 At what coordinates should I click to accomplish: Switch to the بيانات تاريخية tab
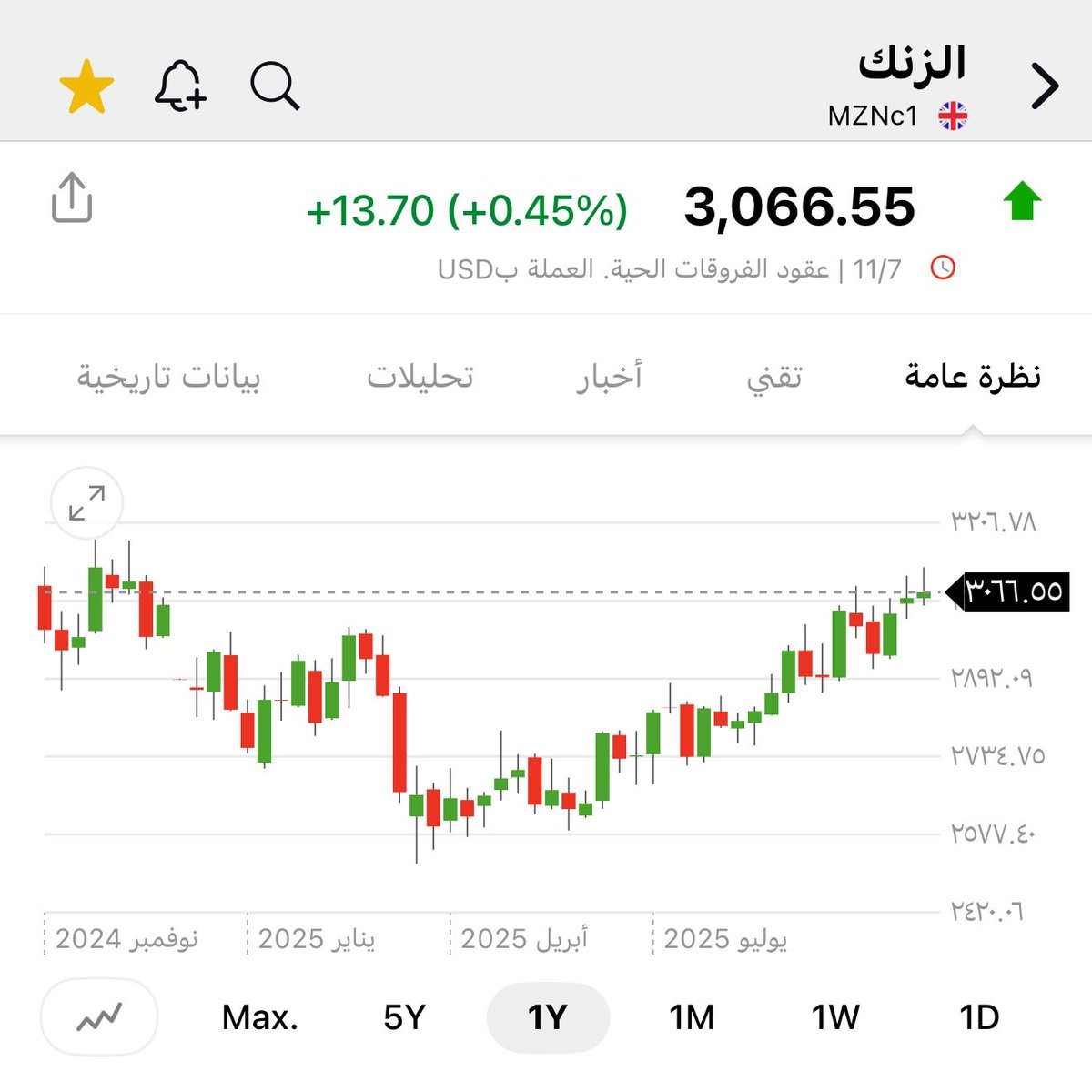168,376
